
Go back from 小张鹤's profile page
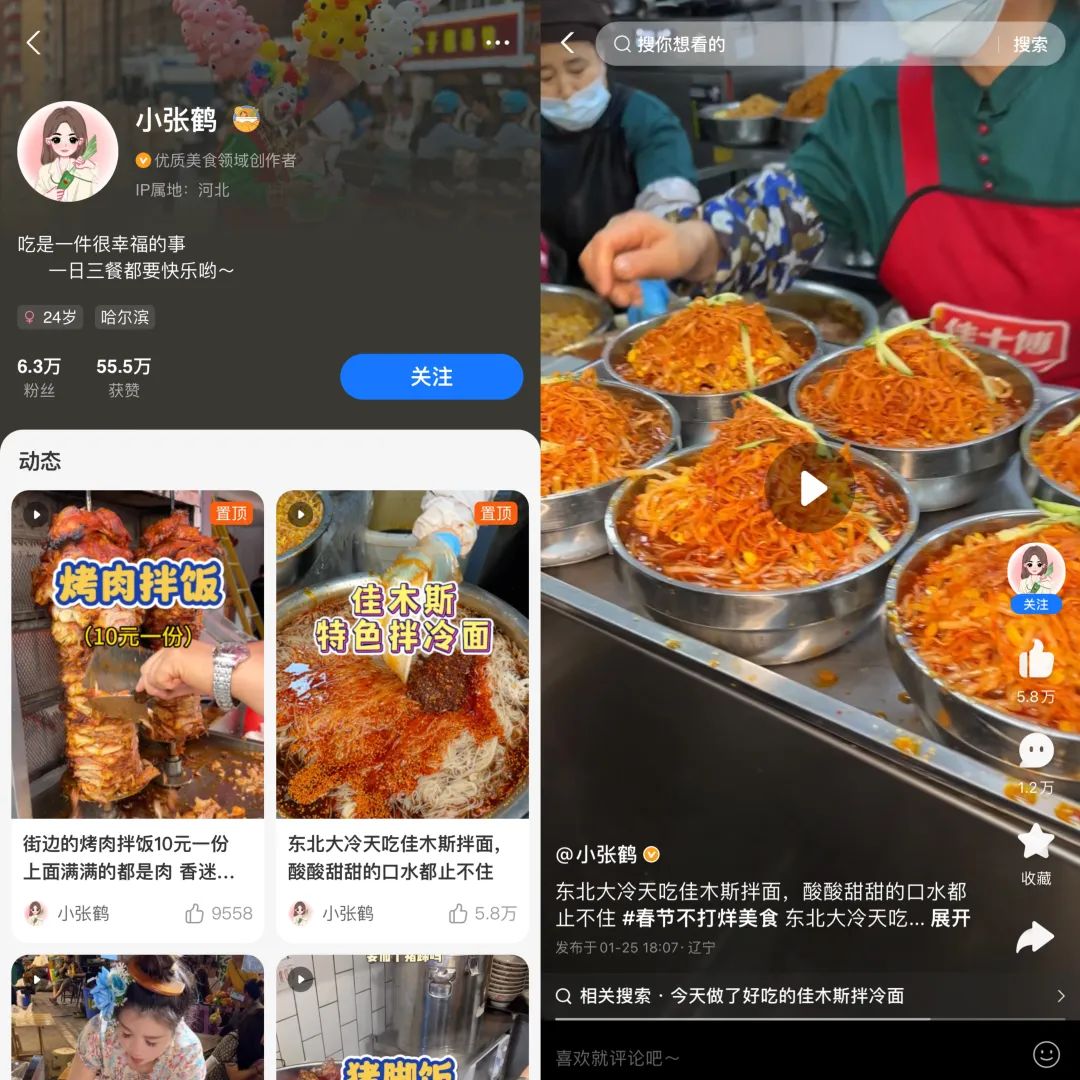click(33, 43)
